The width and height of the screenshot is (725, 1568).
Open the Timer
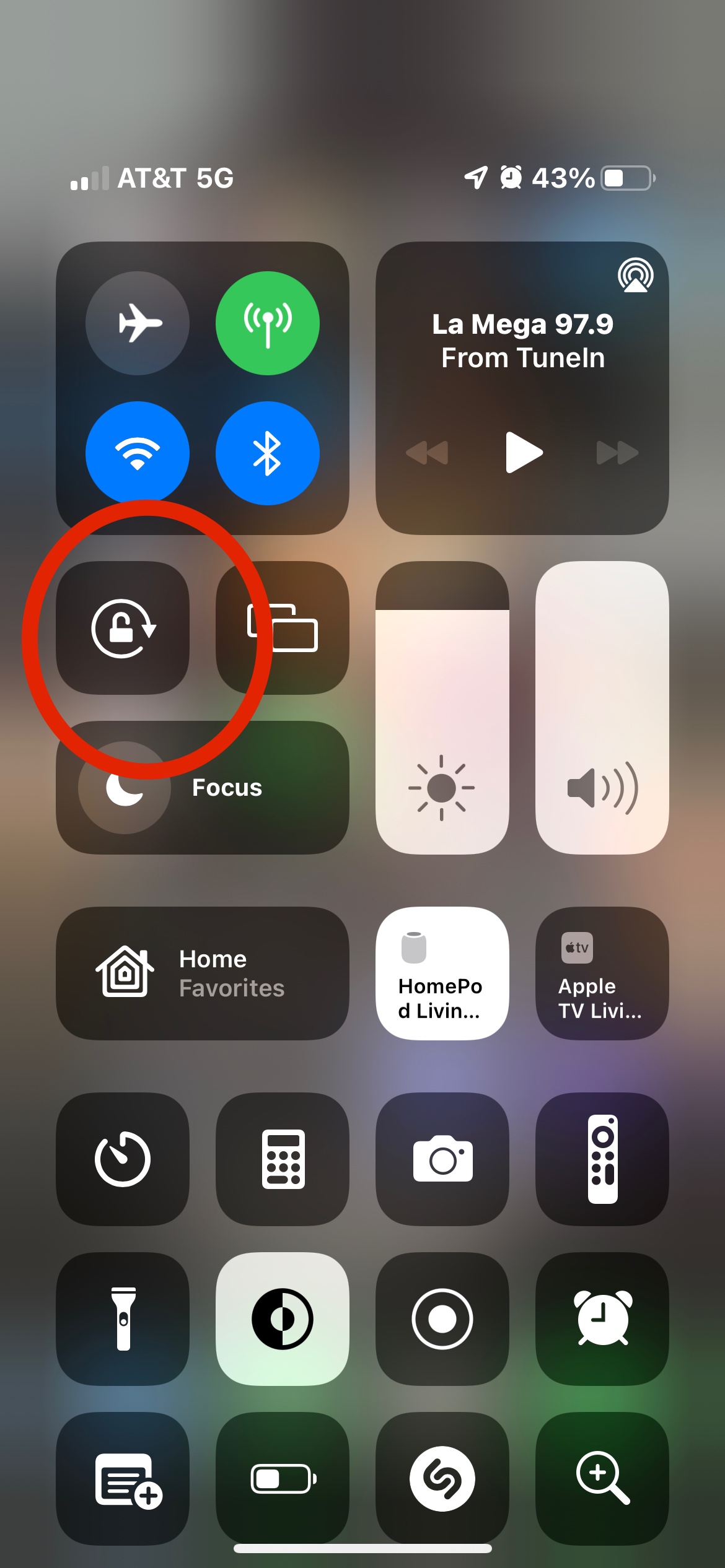coord(123,1159)
